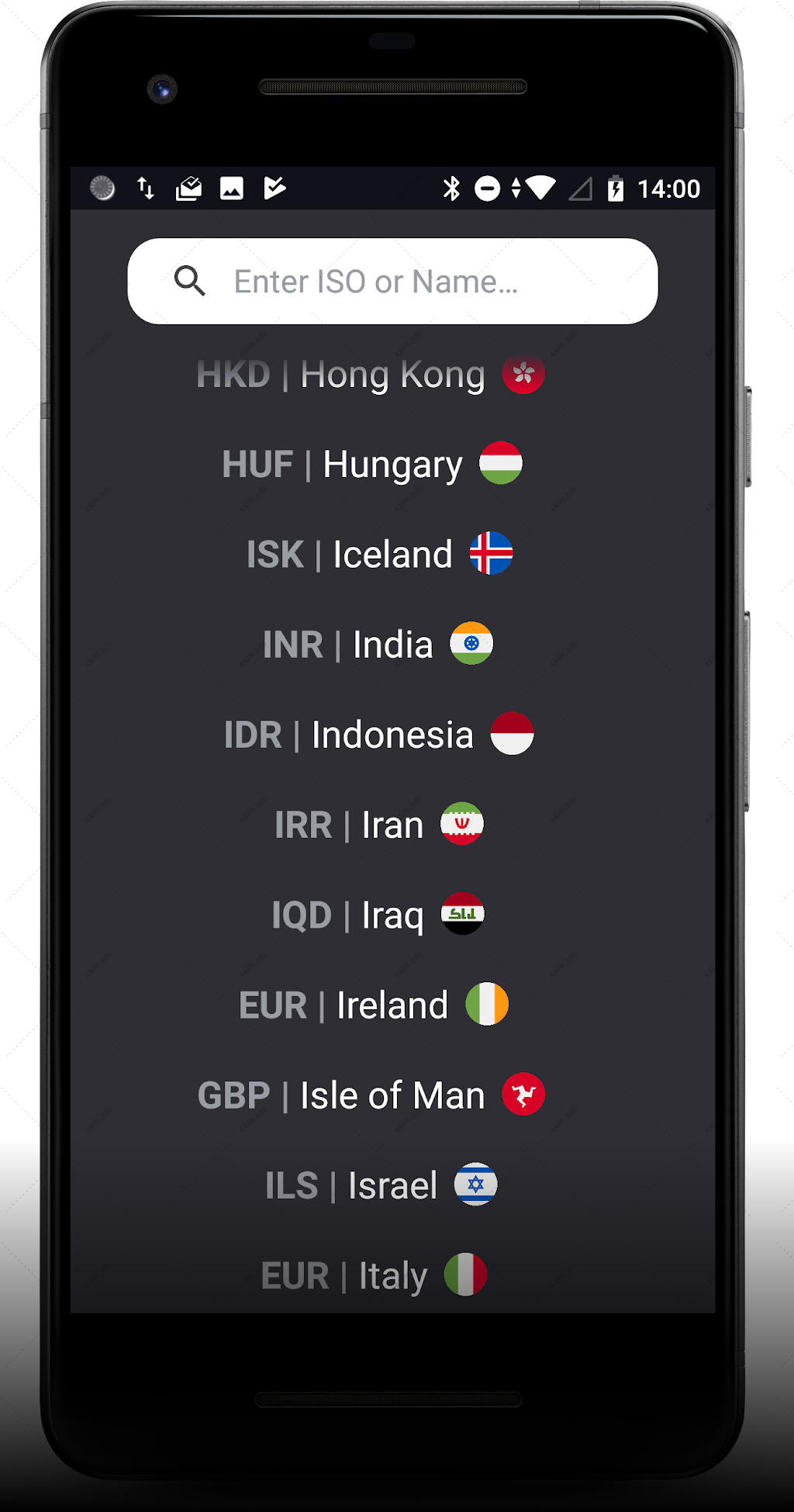The image size is (794, 1512).
Task: Choose IRR | Iran currency
Action: (x=379, y=824)
